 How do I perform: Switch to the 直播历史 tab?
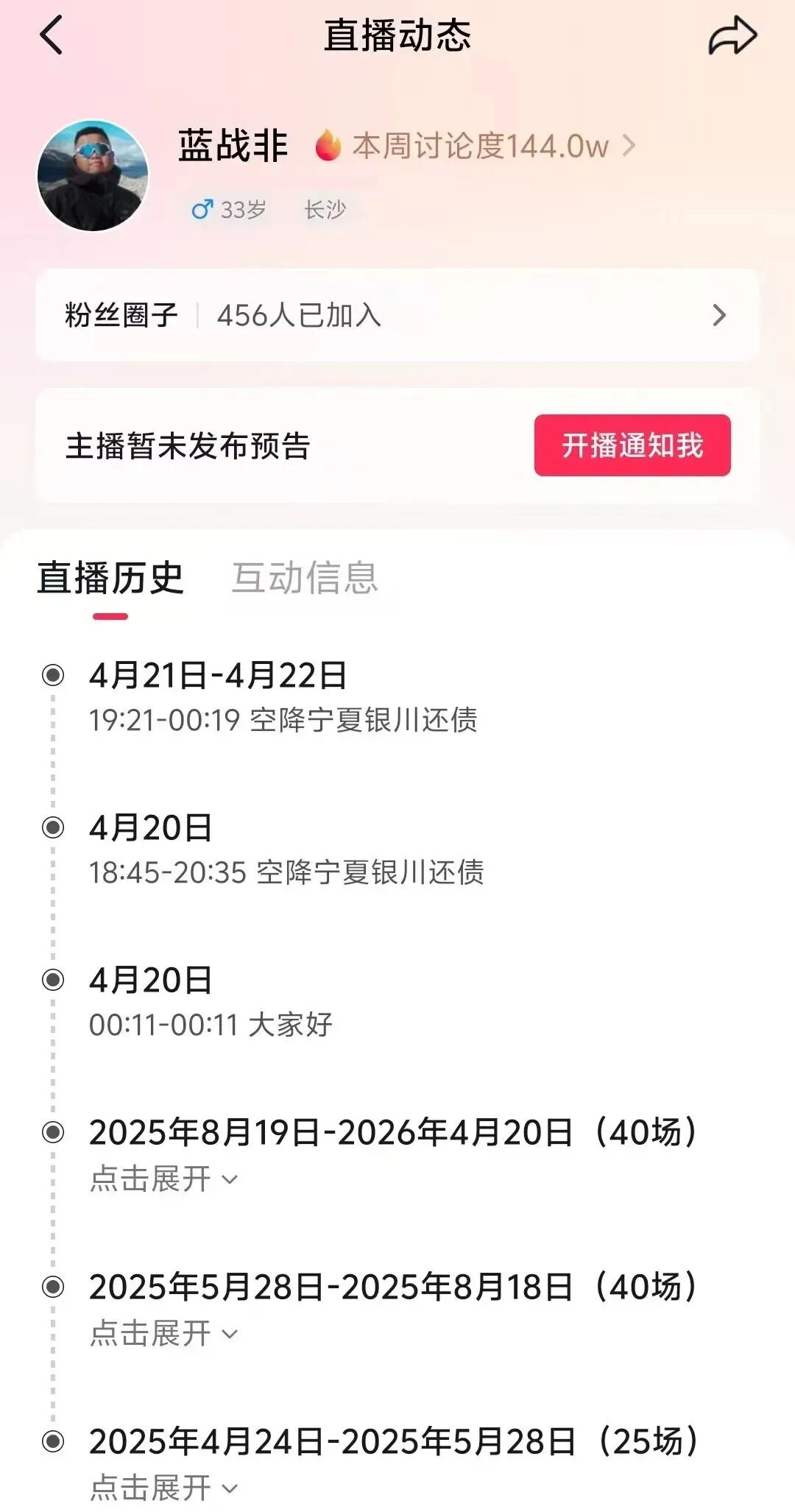point(110,578)
